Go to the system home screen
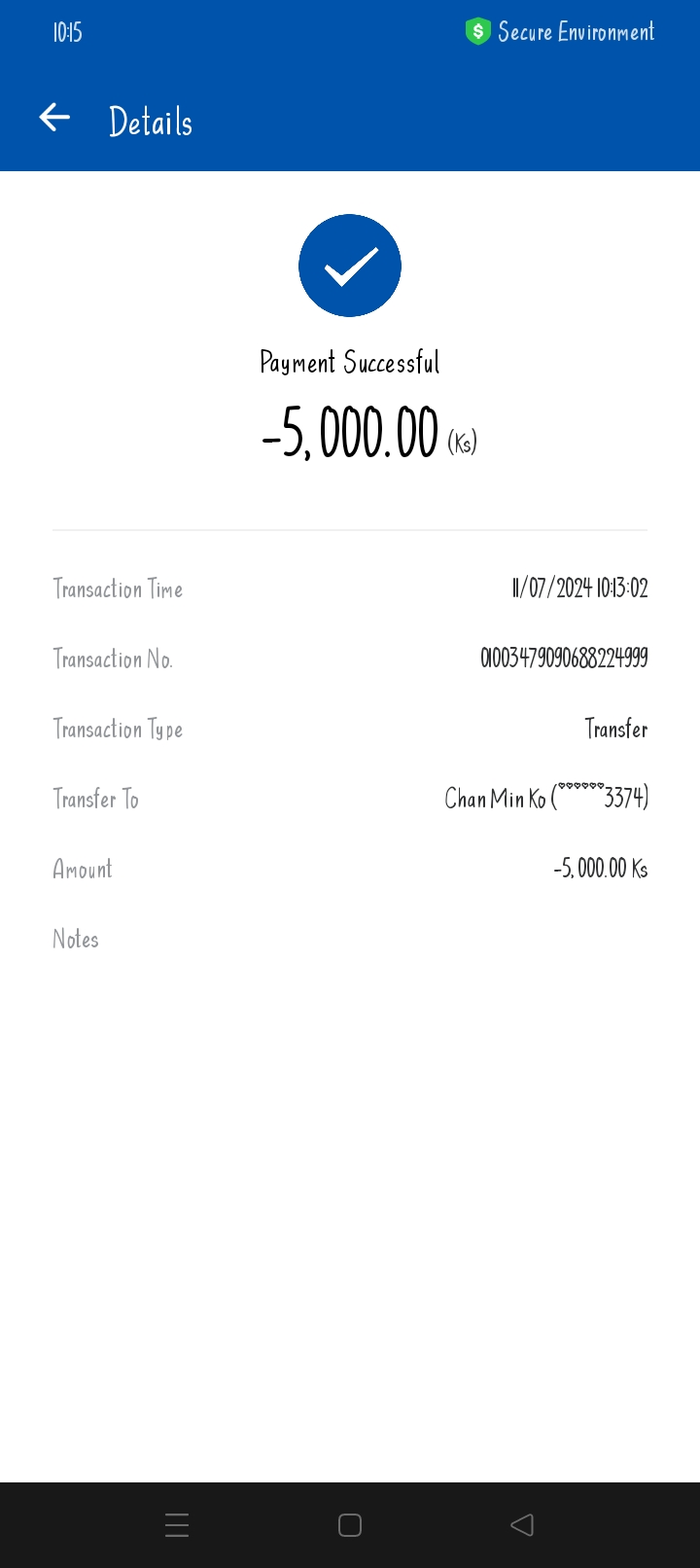 [350, 1525]
